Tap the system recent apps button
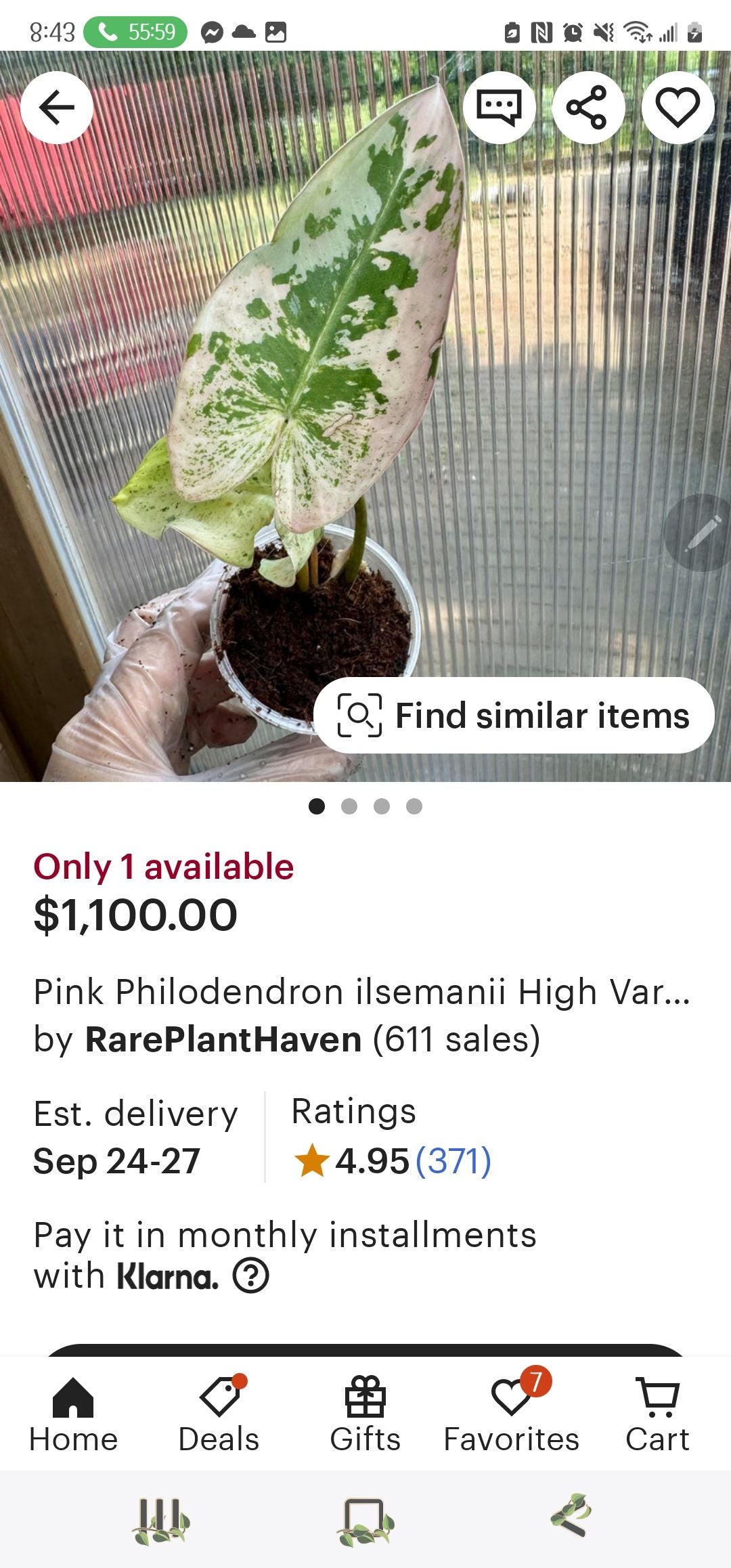 coord(161,1521)
